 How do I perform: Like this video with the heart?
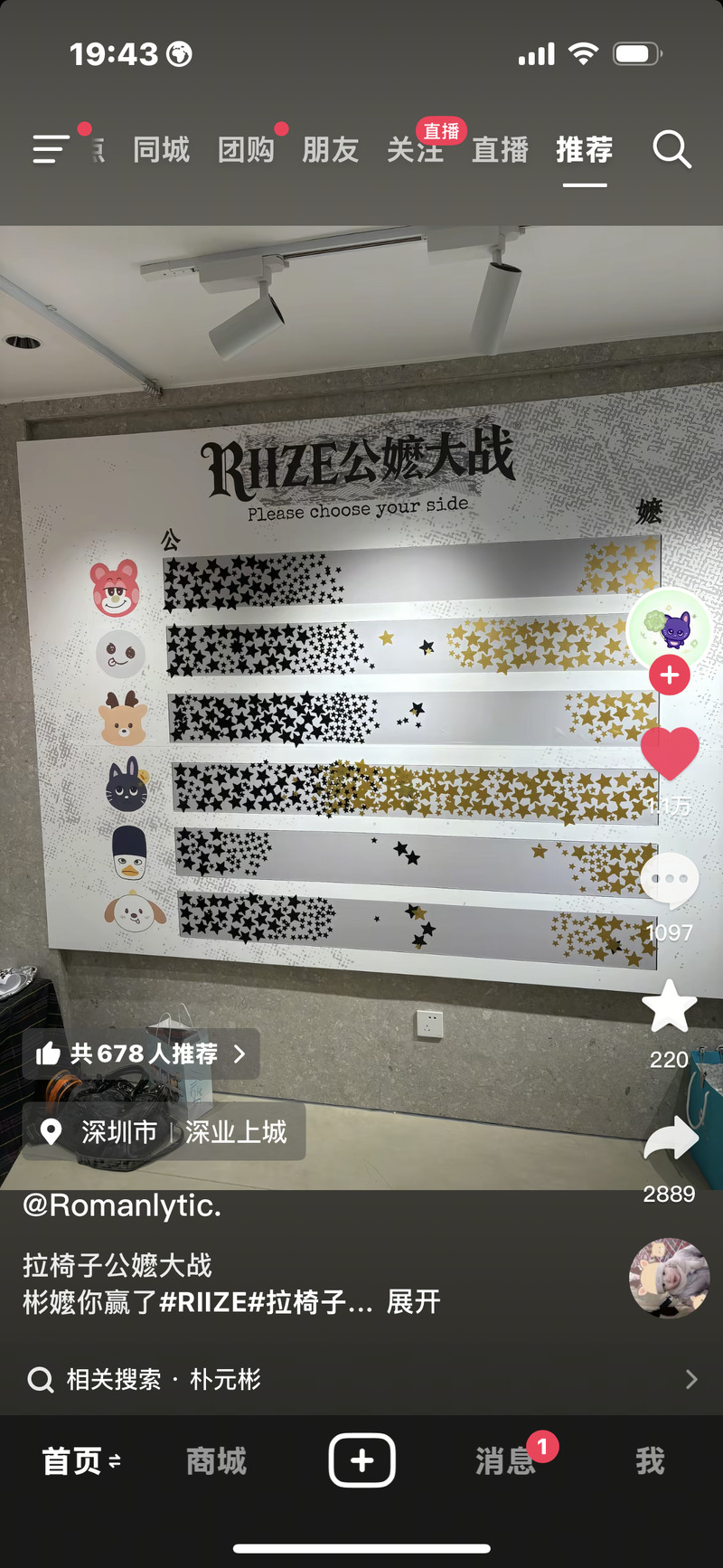(670, 753)
